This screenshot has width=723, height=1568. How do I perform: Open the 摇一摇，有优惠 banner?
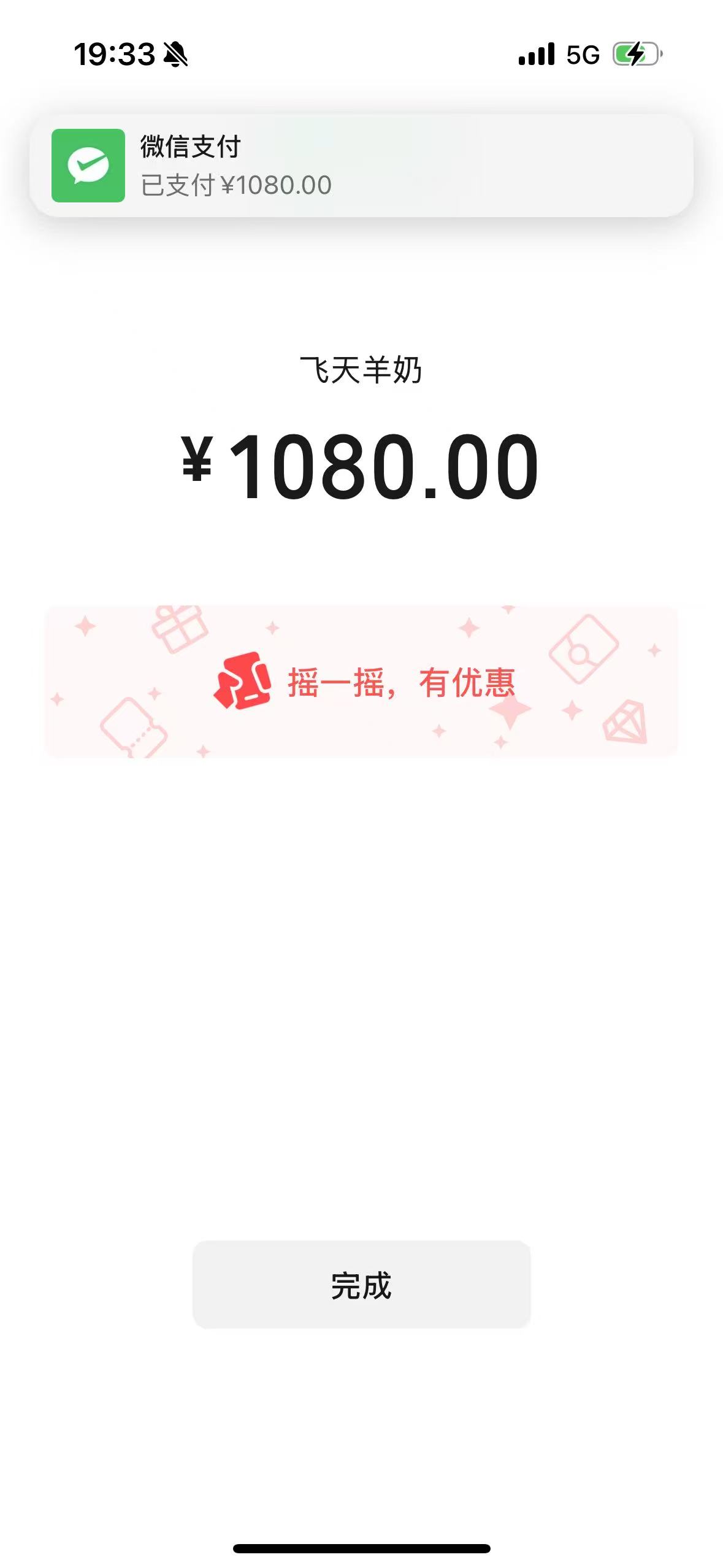[x=361, y=682]
